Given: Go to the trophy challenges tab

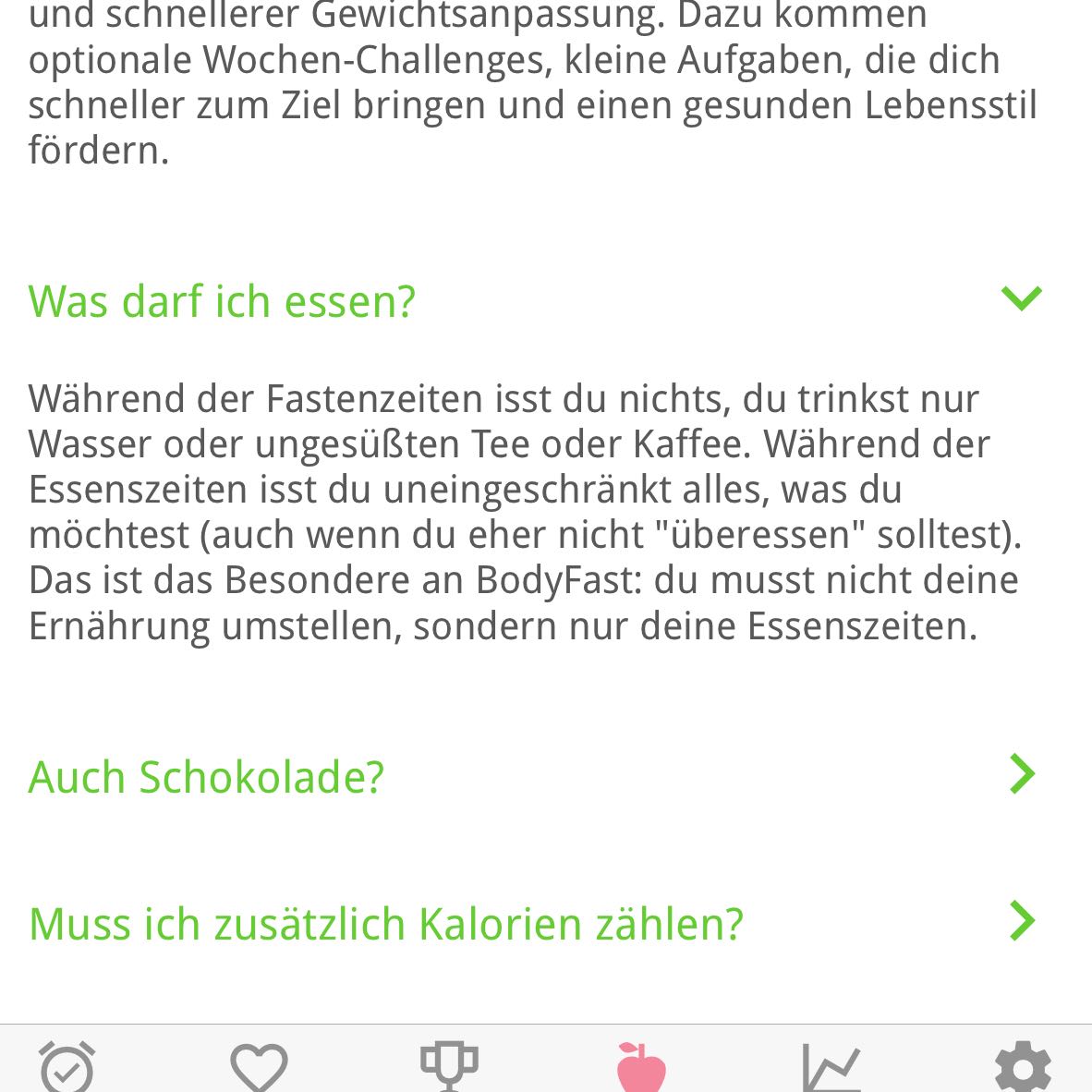Looking at the screenshot, I should pos(449,1068).
